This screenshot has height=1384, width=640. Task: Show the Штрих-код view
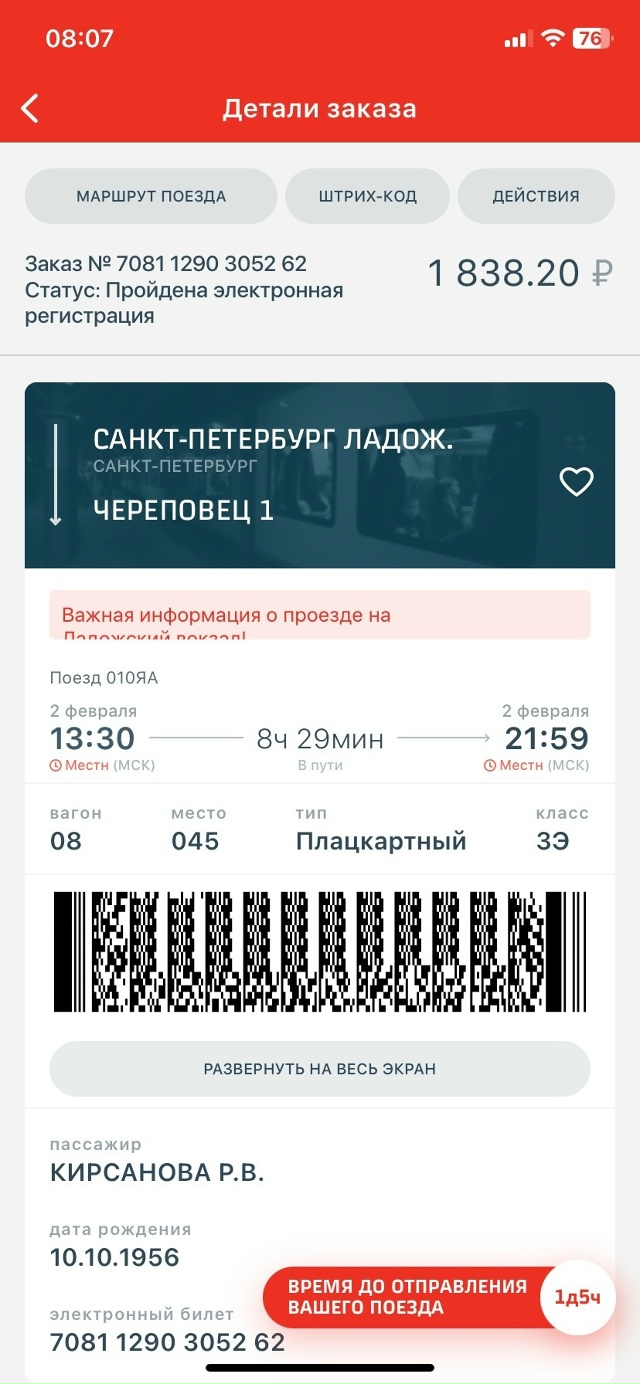pyautogui.click(x=367, y=196)
